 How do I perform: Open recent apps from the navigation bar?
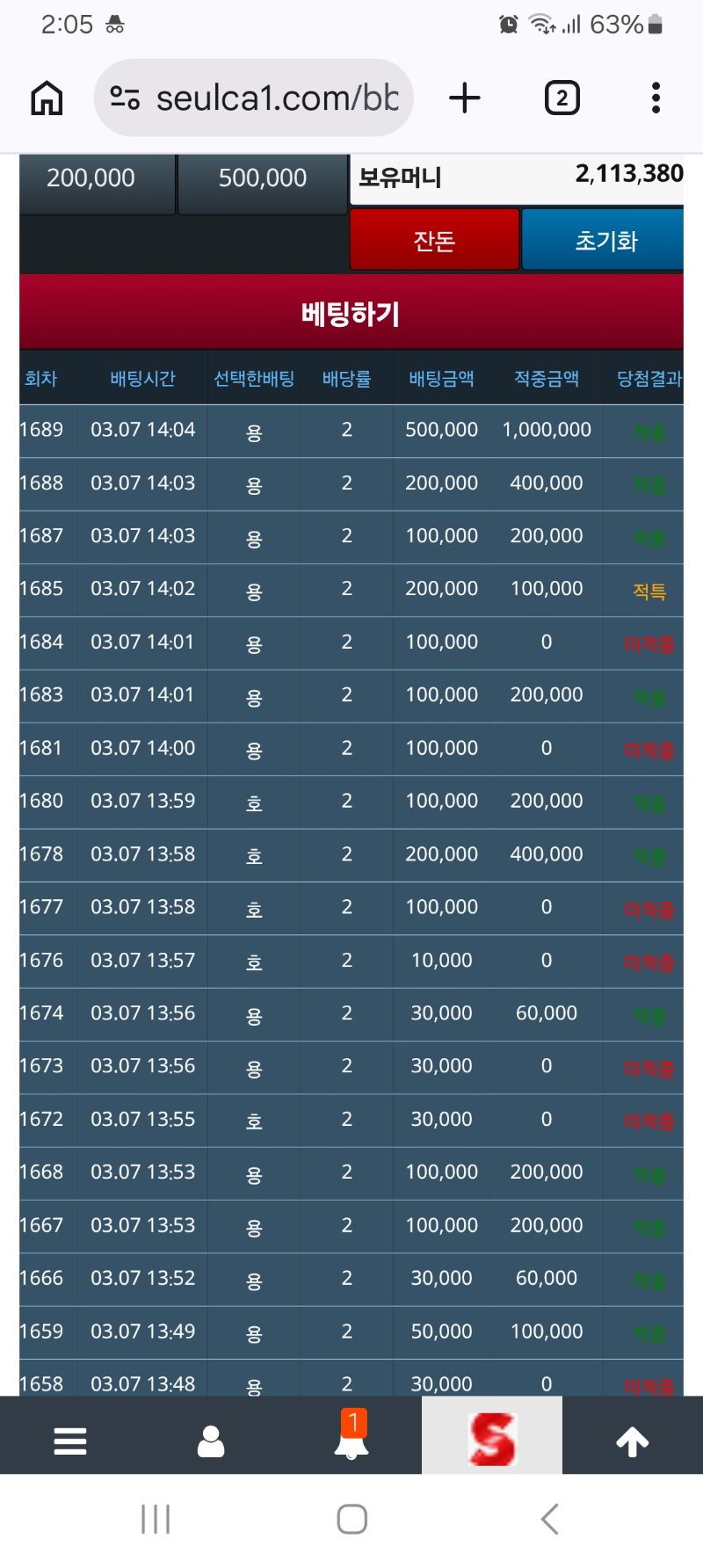tap(156, 1519)
